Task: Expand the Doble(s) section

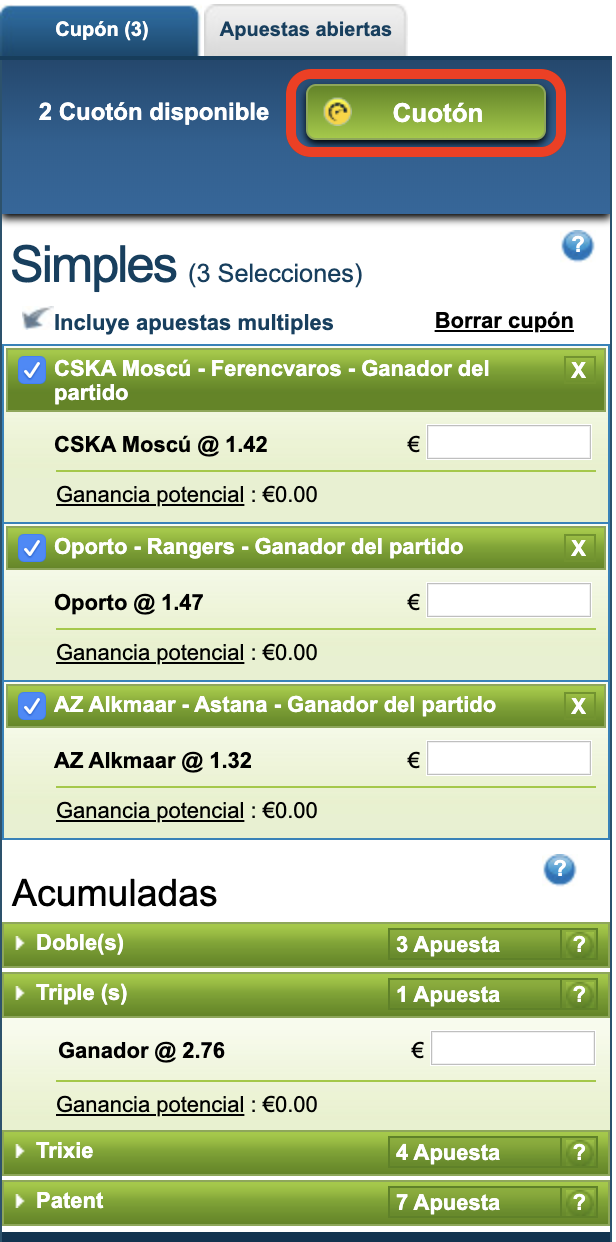Action: (x=80, y=943)
